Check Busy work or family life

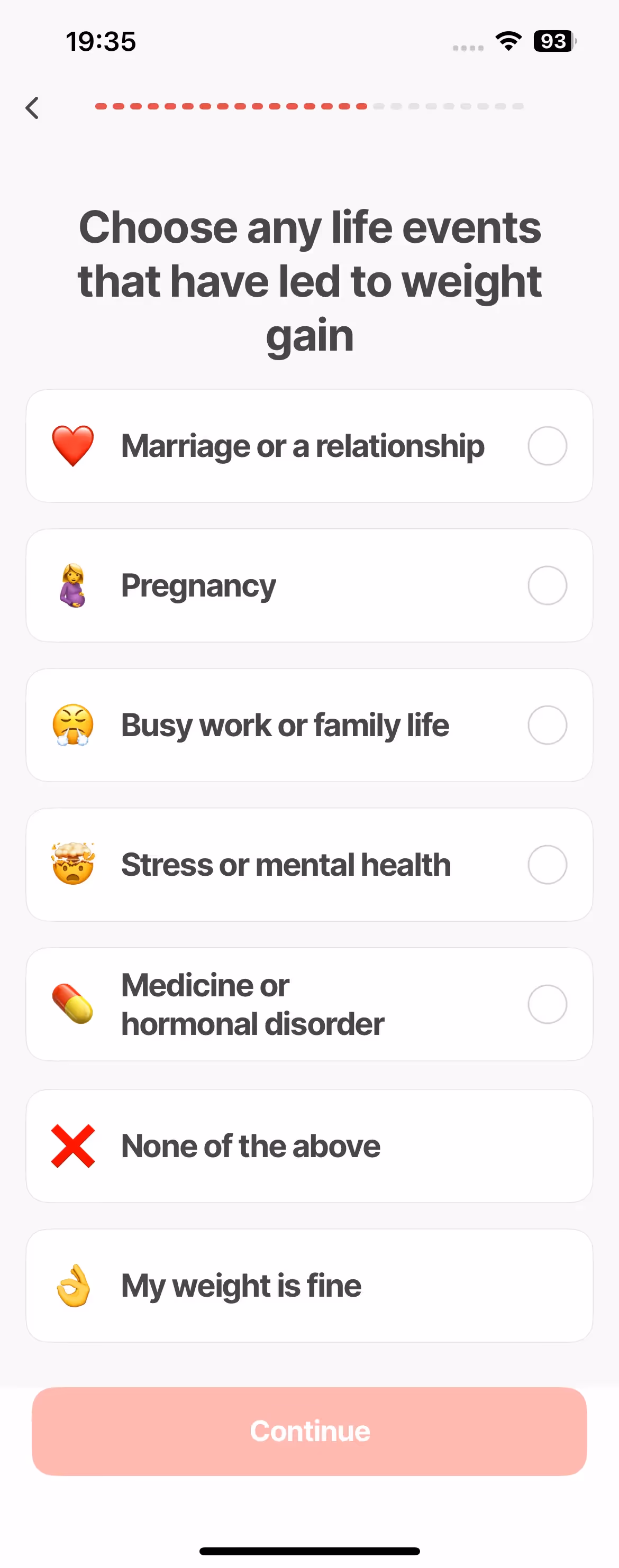pos(309,725)
